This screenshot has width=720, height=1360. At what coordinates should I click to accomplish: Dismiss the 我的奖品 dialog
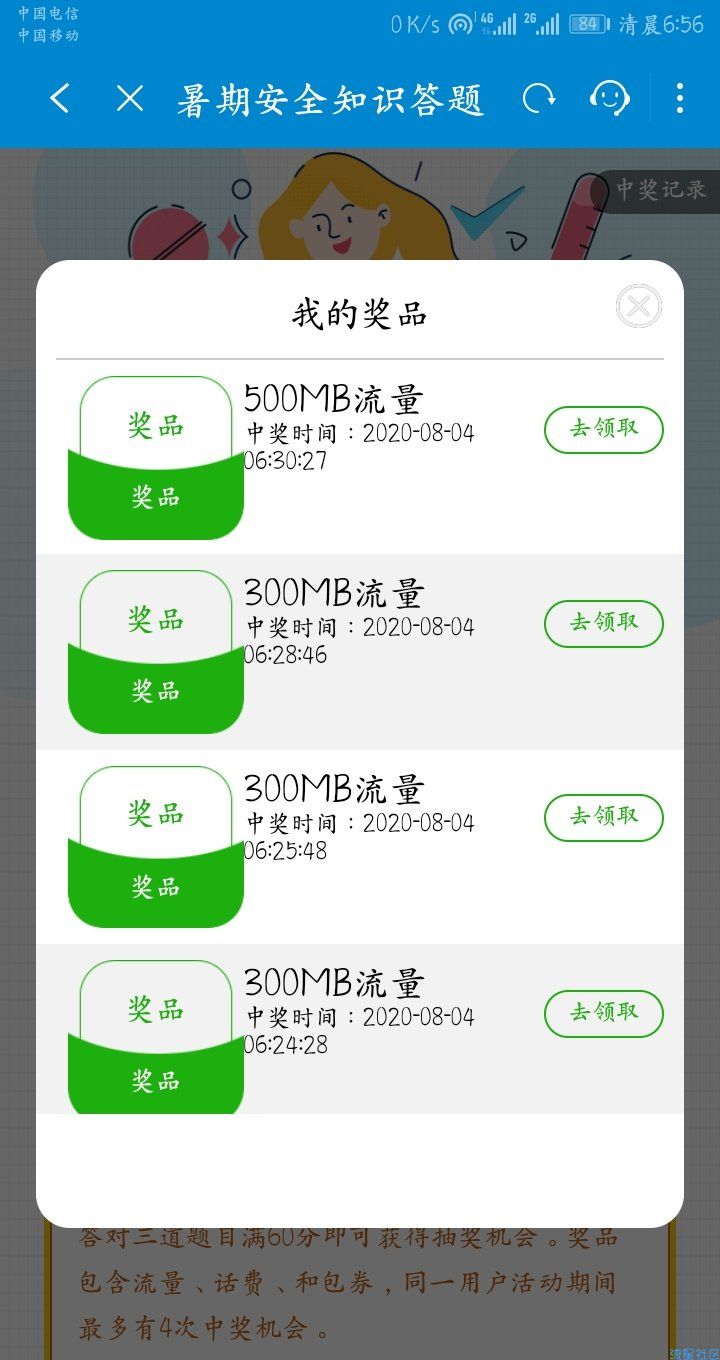click(x=639, y=306)
